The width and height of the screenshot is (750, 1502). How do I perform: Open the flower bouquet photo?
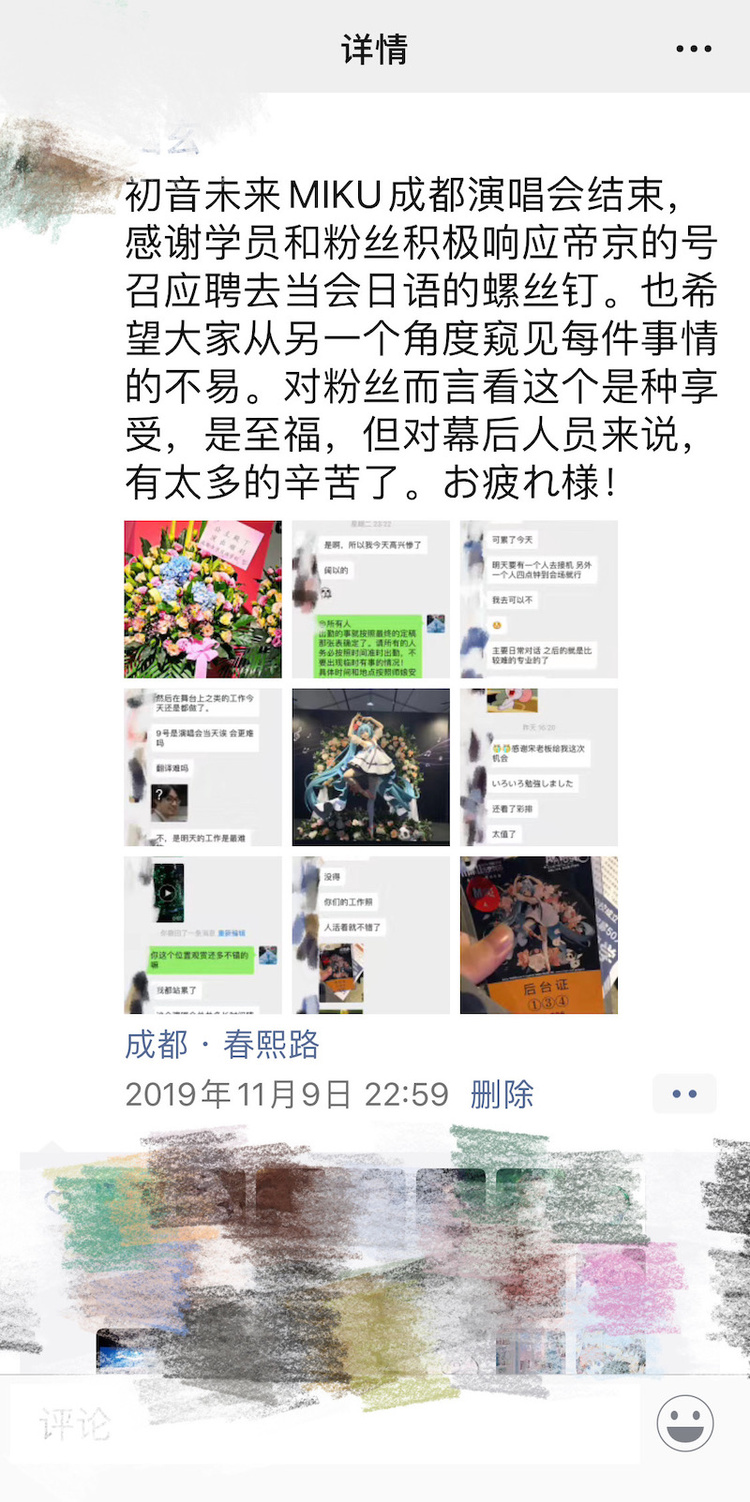click(x=203, y=599)
